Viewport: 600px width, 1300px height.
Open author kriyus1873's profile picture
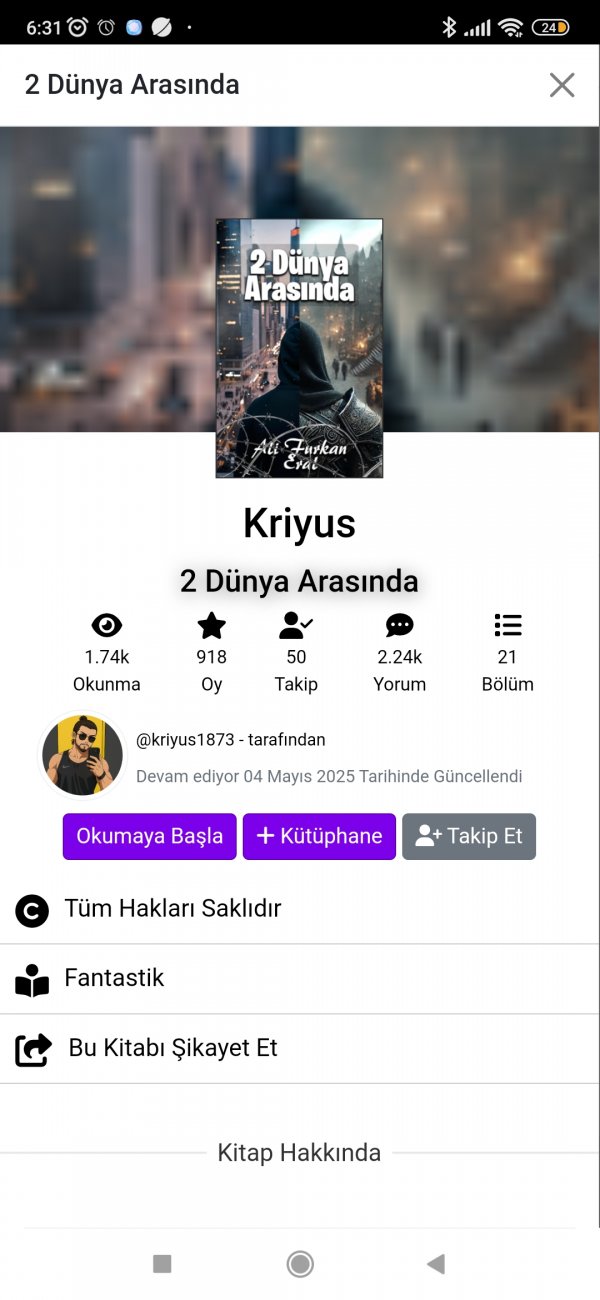83,755
